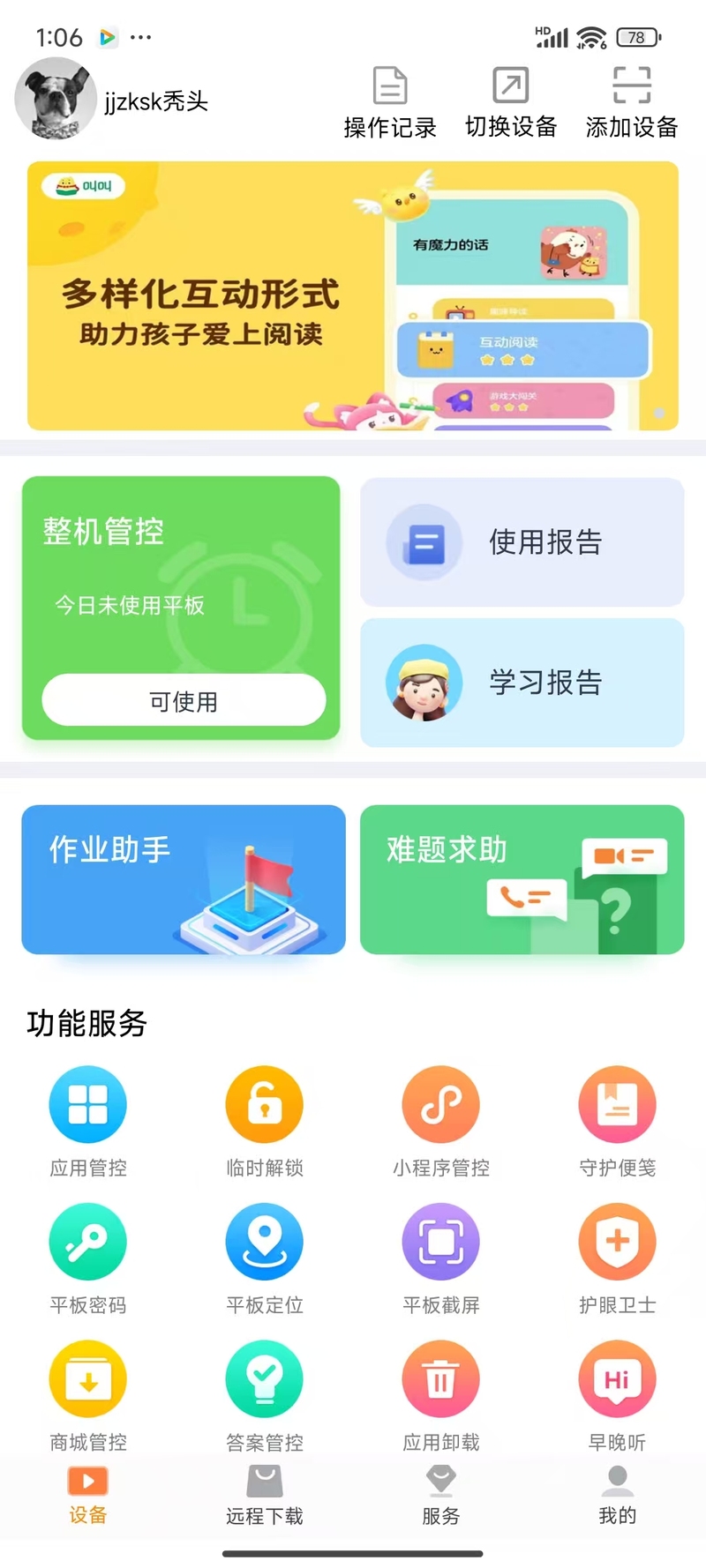This screenshot has width=706, height=1568.
Task: Open 学习报告 learning report
Action: point(522,683)
